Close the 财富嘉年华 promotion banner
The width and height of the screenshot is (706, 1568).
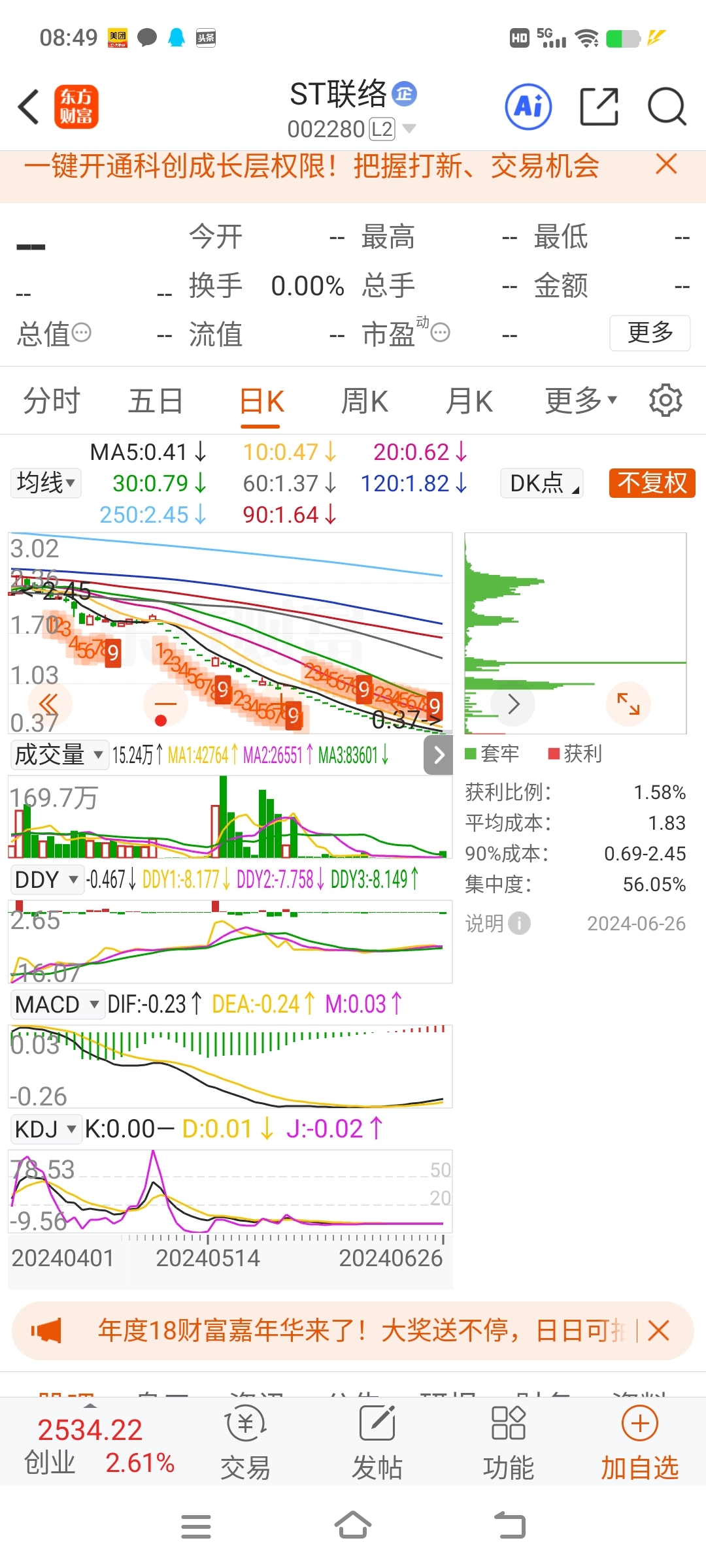pyautogui.click(x=658, y=1330)
